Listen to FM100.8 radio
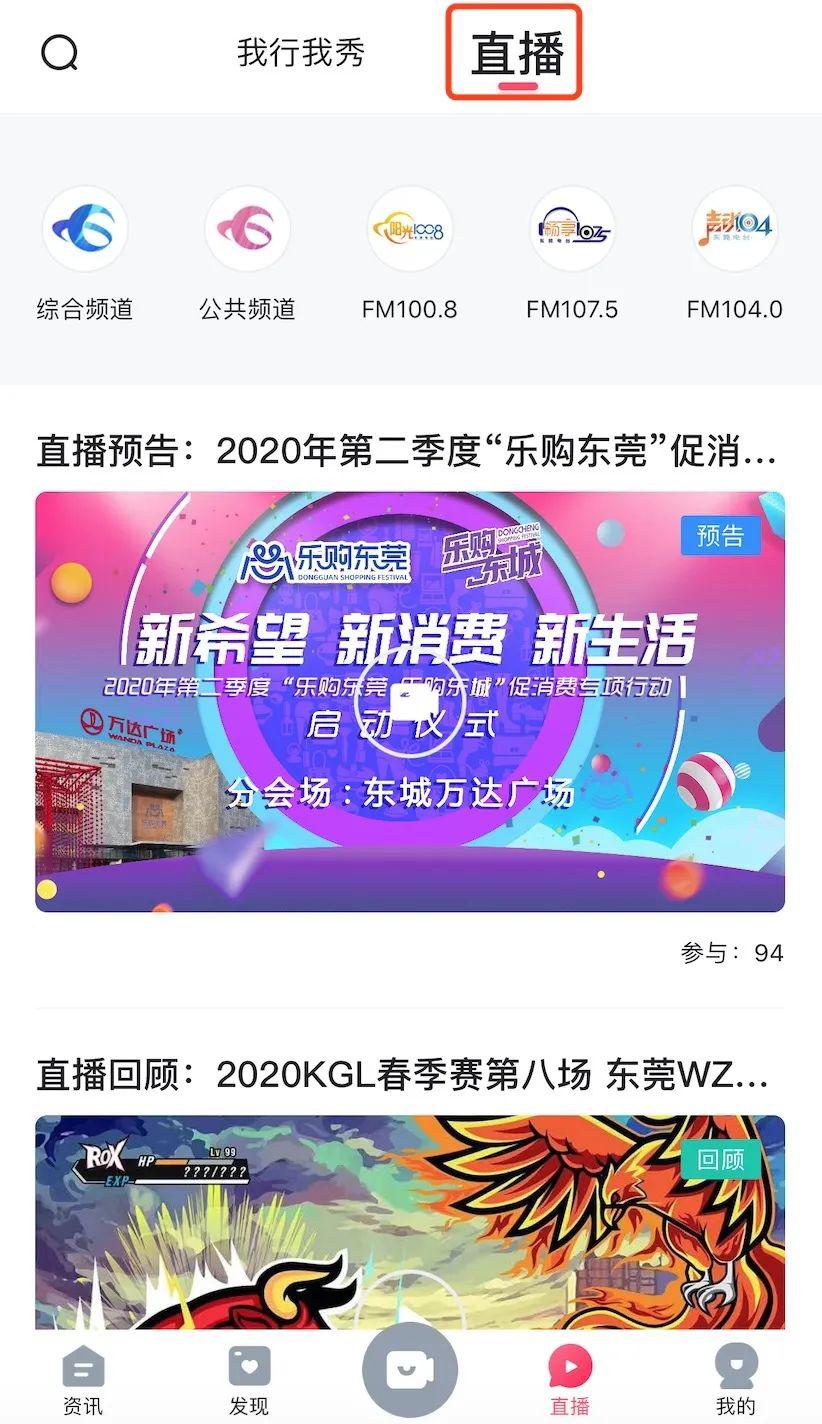Image resolution: width=822 pixels, height=1424 pixels. point(409,230)
